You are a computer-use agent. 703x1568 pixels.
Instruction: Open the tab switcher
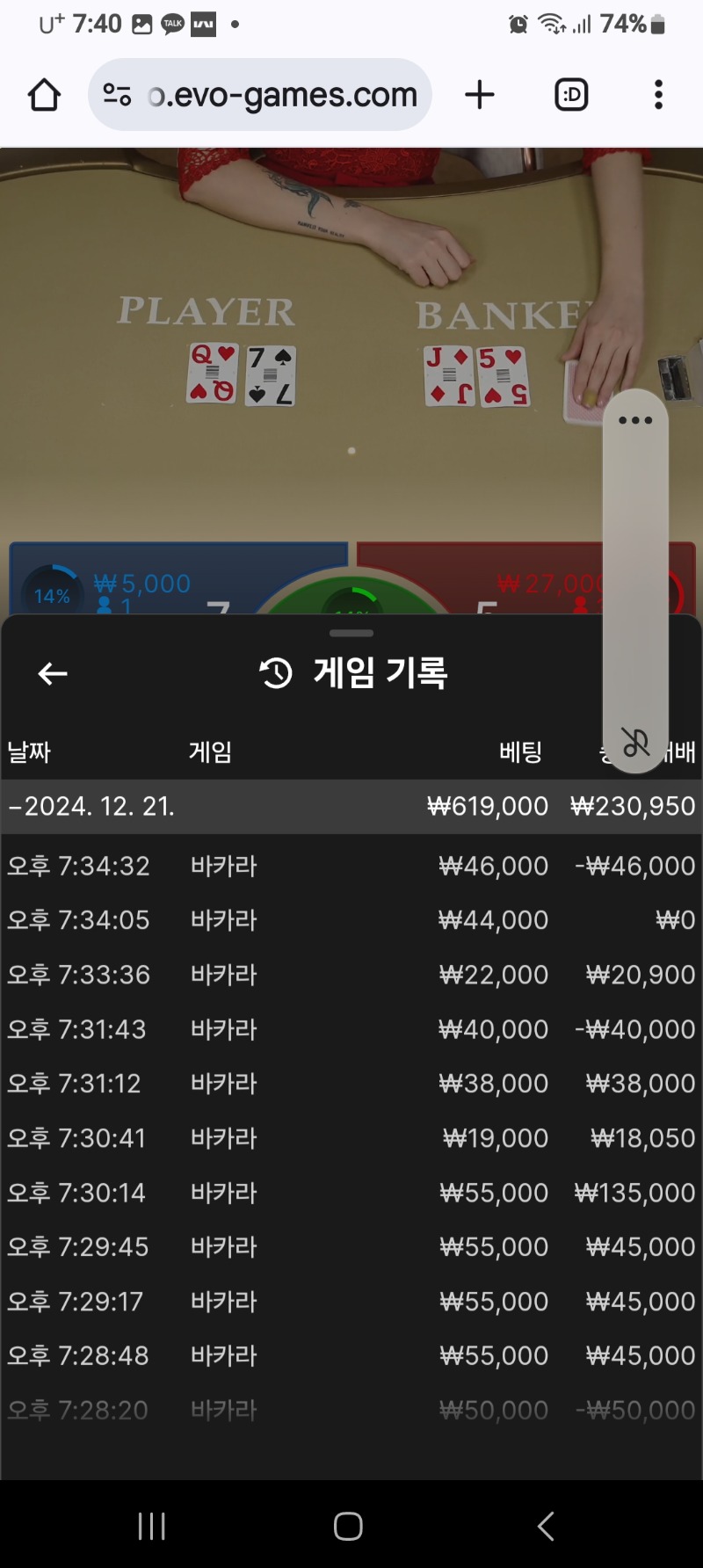pos(571,95)
